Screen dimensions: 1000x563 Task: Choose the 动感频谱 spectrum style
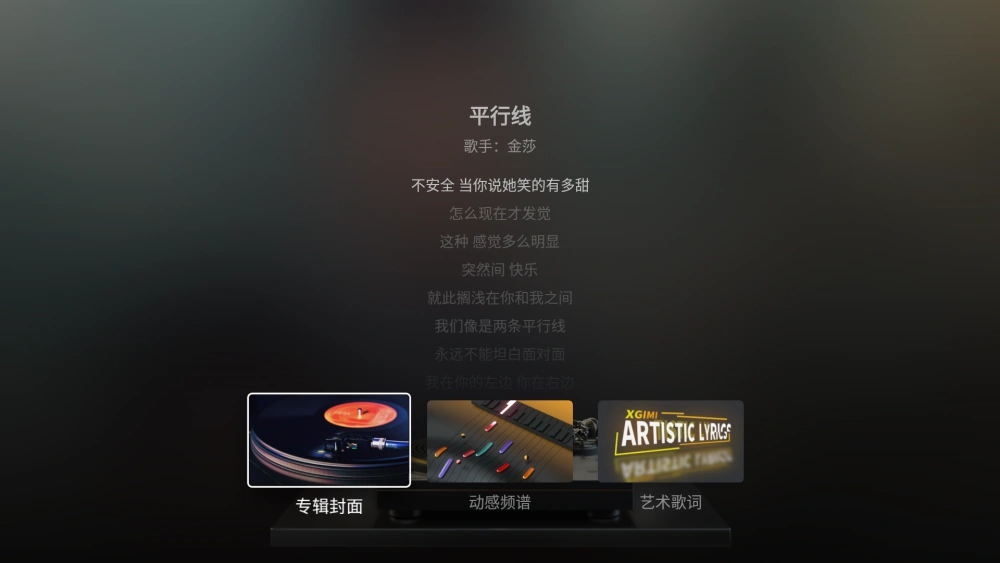(500, 441)
